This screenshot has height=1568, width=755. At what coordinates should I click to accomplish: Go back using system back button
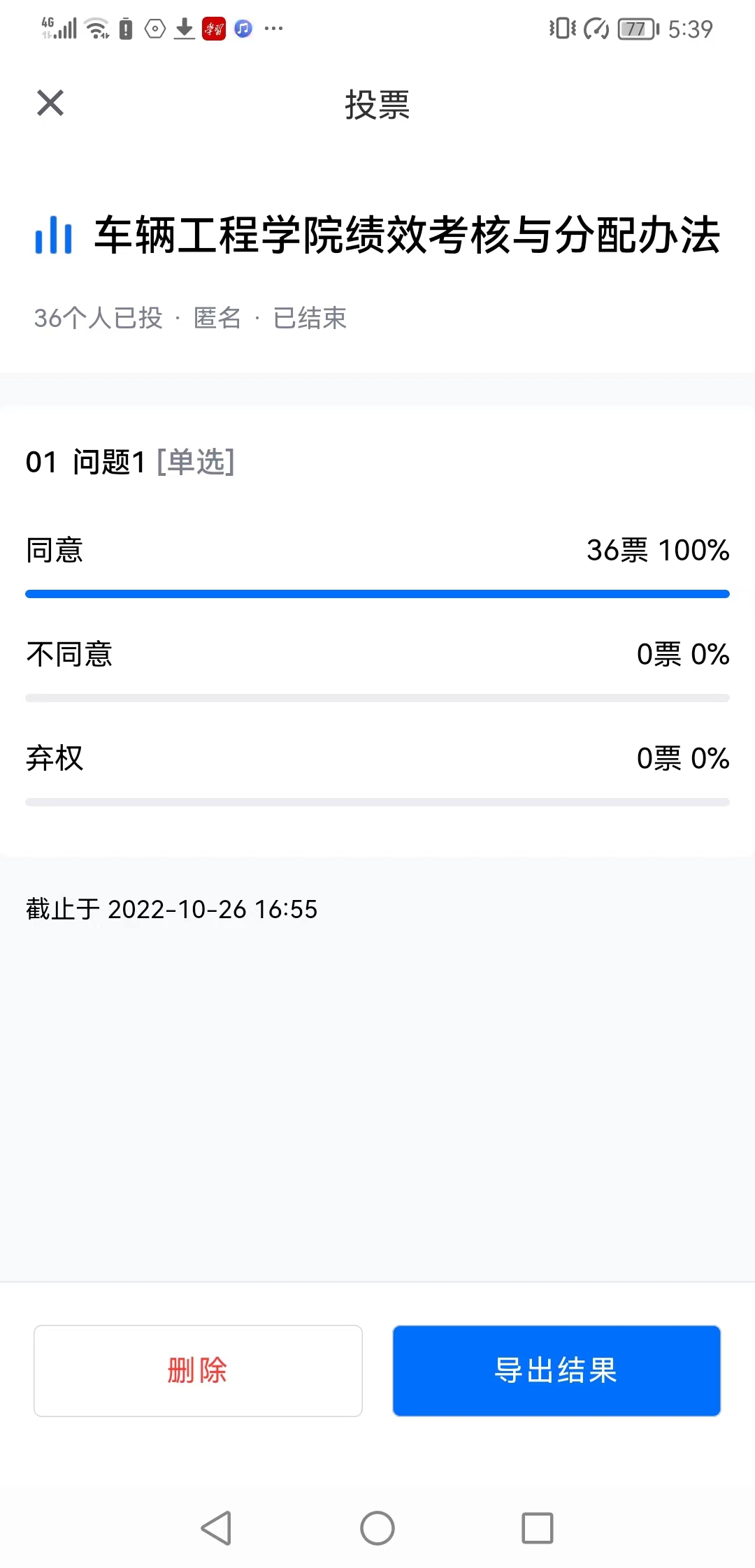coord(217,1527)
